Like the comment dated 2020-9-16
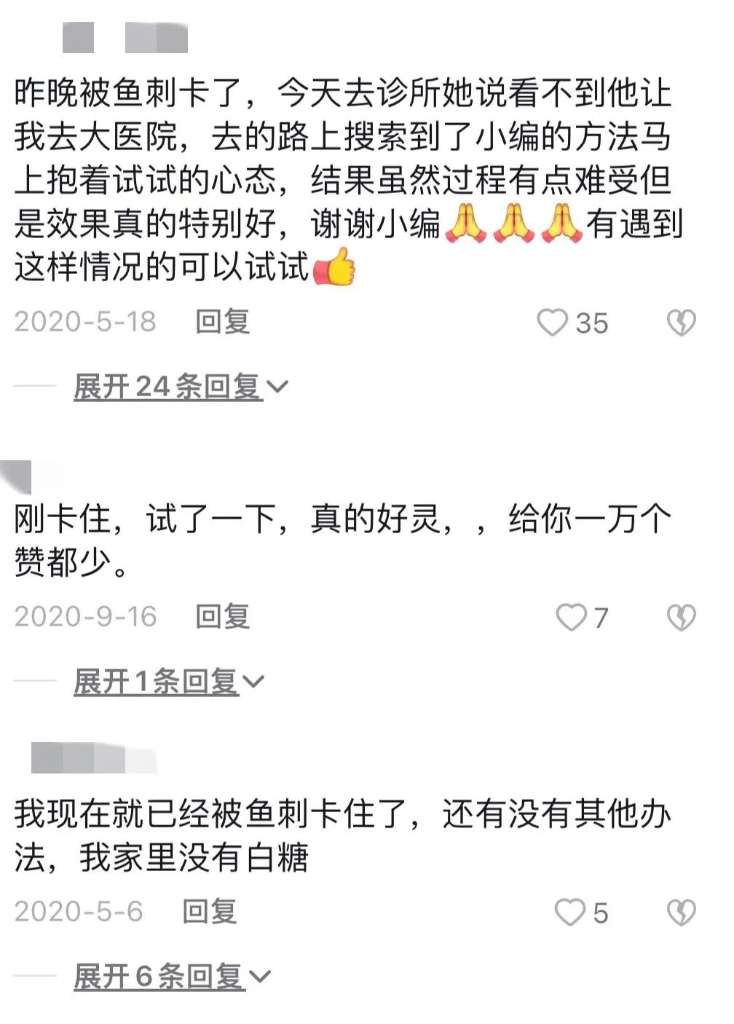The image size is (734, 1024). click(570, 618)
